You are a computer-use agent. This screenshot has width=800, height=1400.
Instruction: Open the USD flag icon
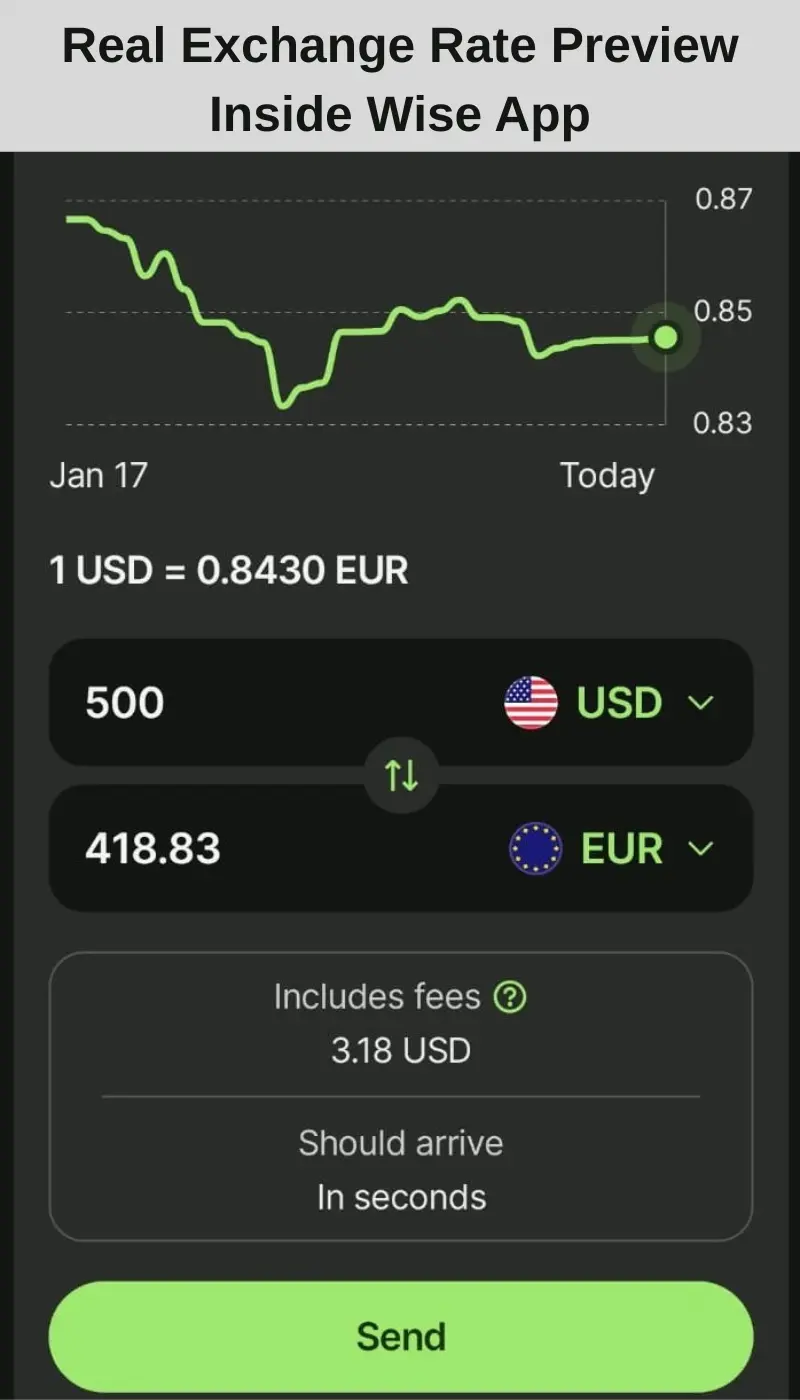coord(532,702)
